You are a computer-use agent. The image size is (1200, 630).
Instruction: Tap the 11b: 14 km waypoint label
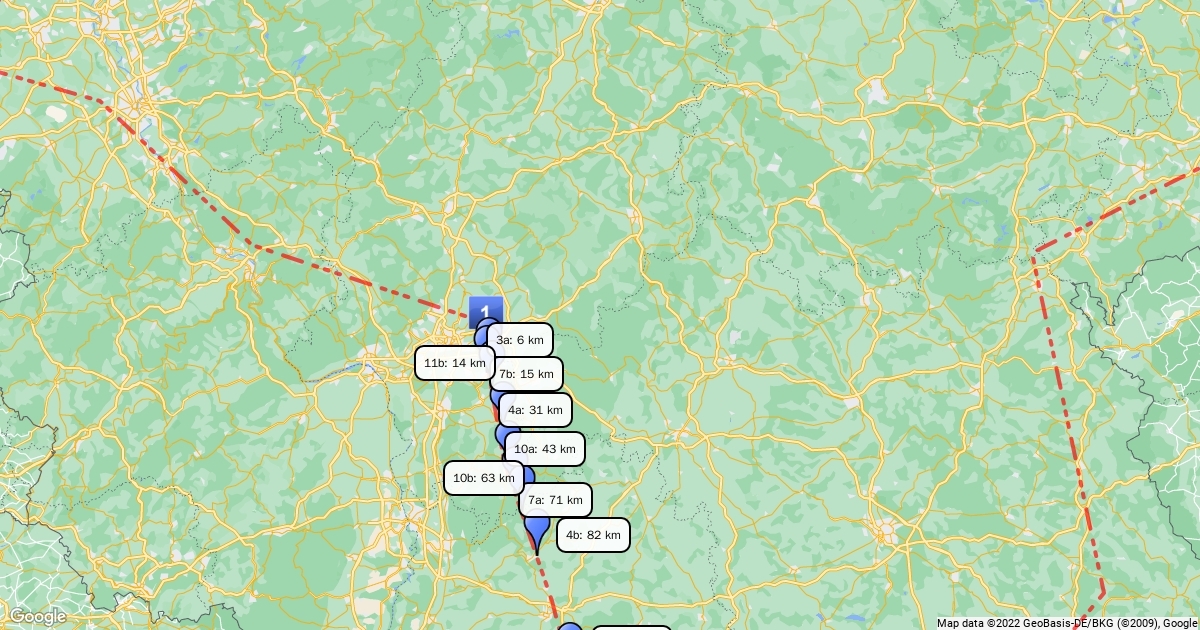454,363
